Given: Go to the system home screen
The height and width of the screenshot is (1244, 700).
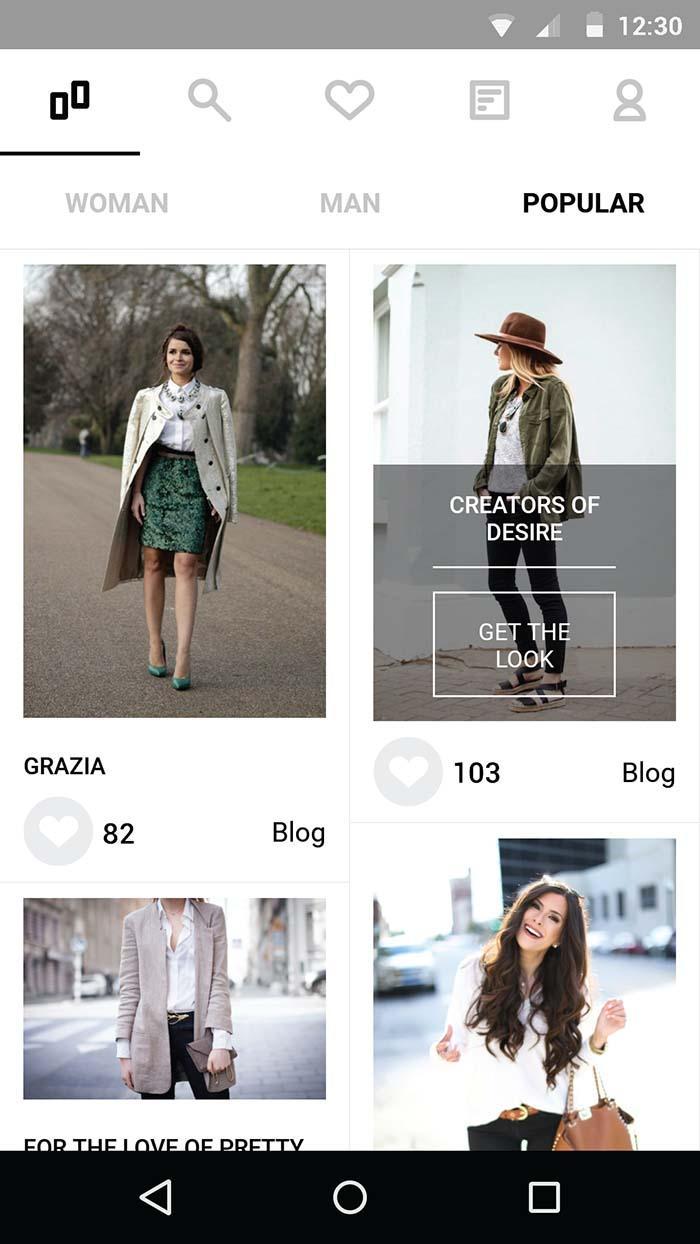Looking at the screenshot, I should pyautogui.click(x=350, y=1197).
